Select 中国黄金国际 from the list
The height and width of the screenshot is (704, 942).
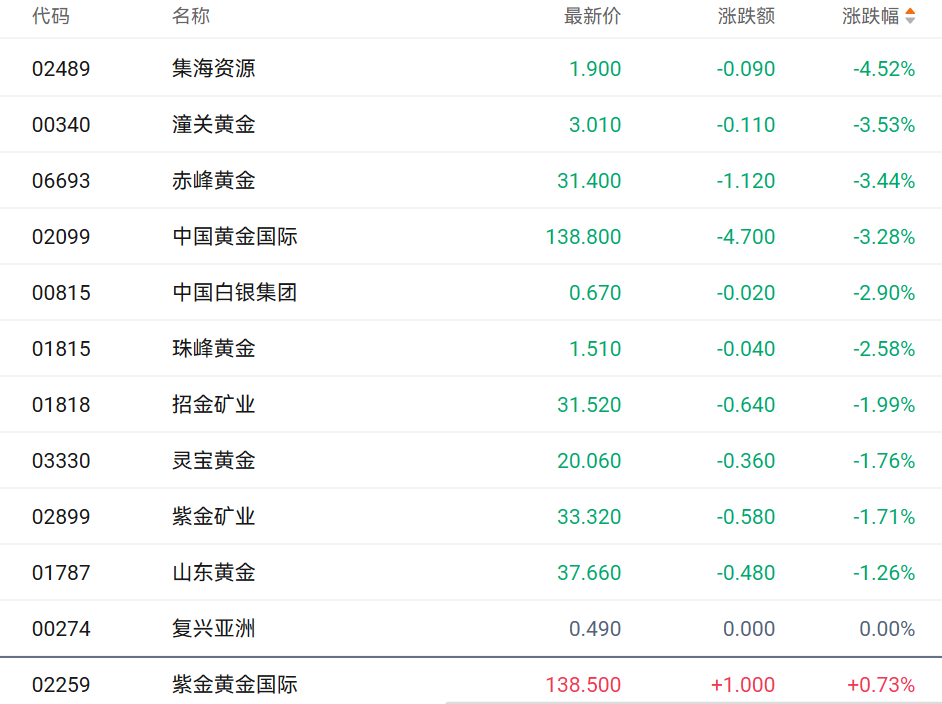(234, 237)
